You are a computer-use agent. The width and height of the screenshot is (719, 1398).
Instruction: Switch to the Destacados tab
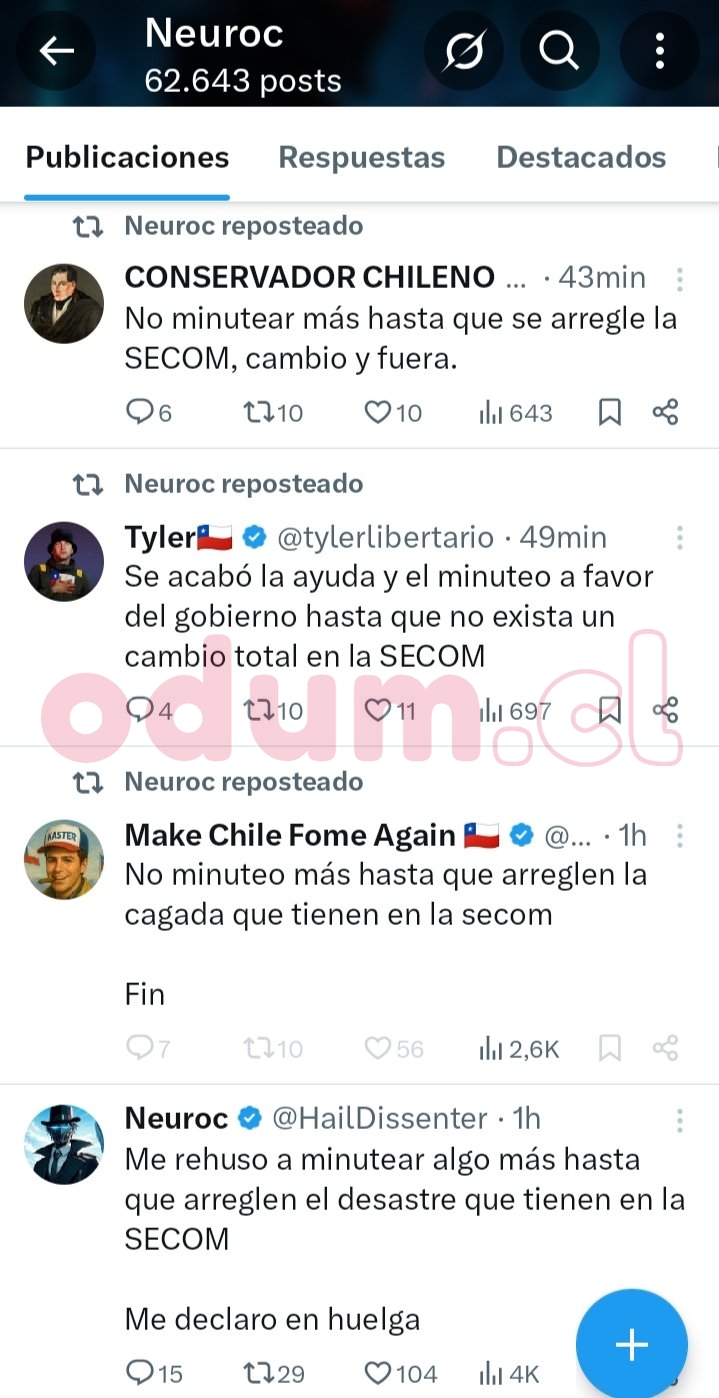point(581,157)
